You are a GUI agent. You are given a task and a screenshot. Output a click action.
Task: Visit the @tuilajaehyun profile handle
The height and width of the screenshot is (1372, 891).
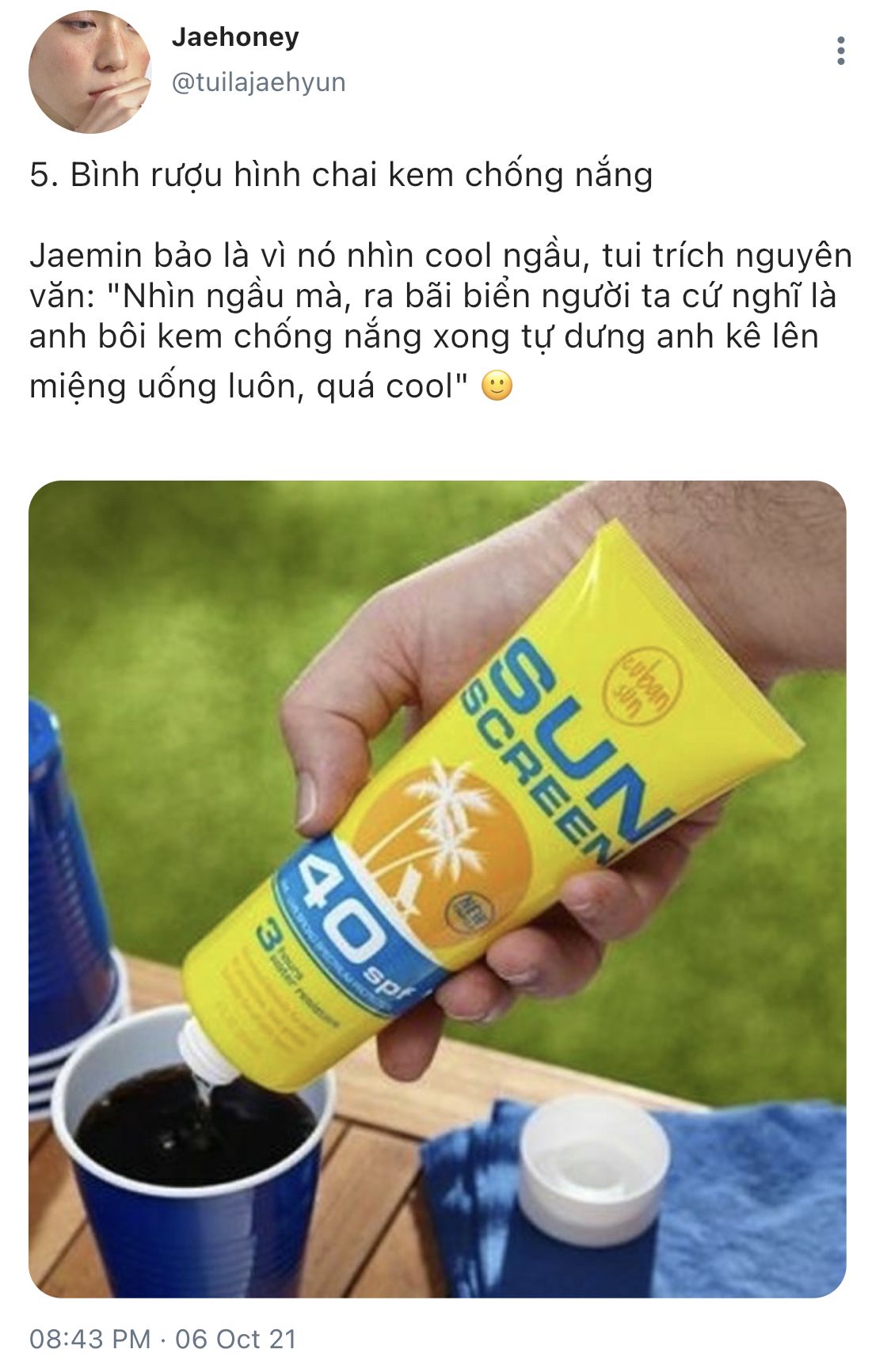click(x=258, y=82)
